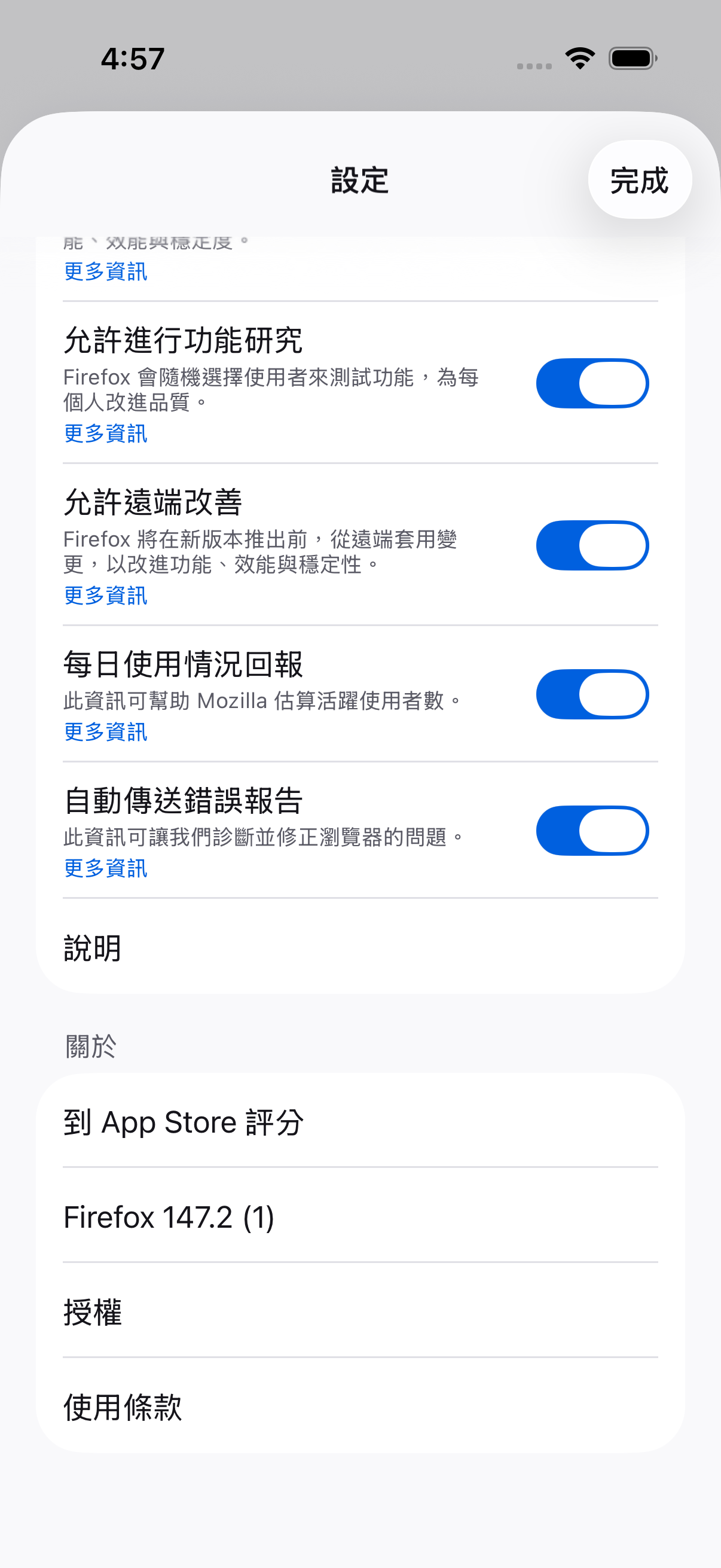Disable the 允許遠端改善 switch
This screenshot has height=1568, width=721.
[x=592, y=545]
